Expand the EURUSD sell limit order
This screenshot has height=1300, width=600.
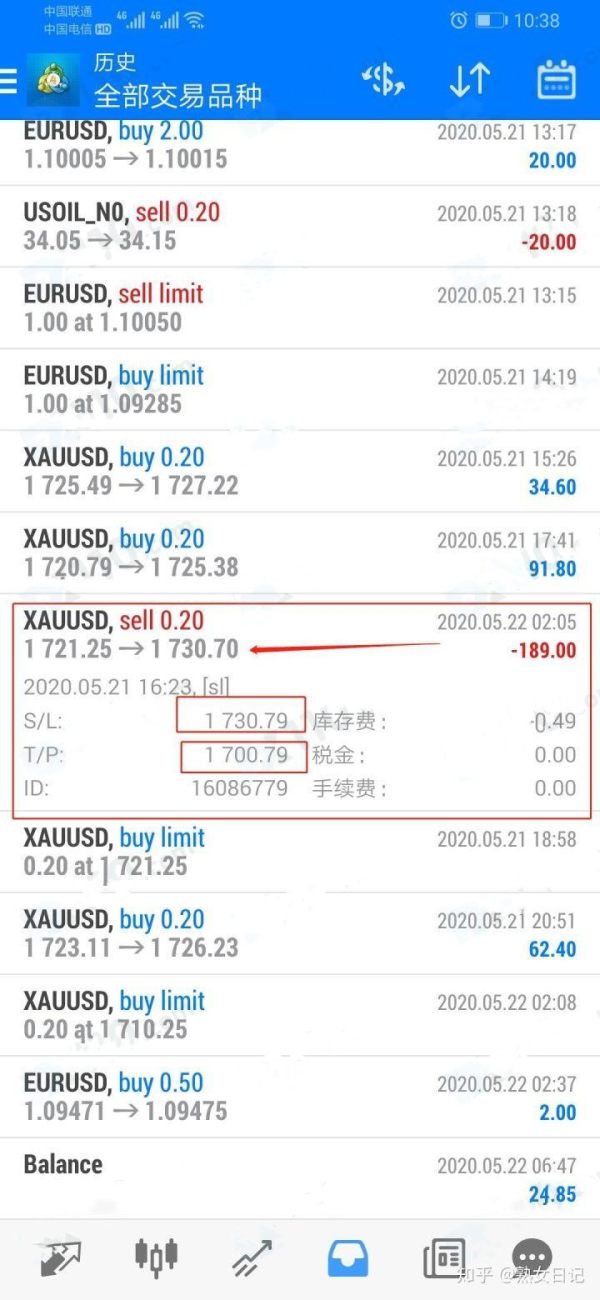pyautogui.click(x=300, y=308)
